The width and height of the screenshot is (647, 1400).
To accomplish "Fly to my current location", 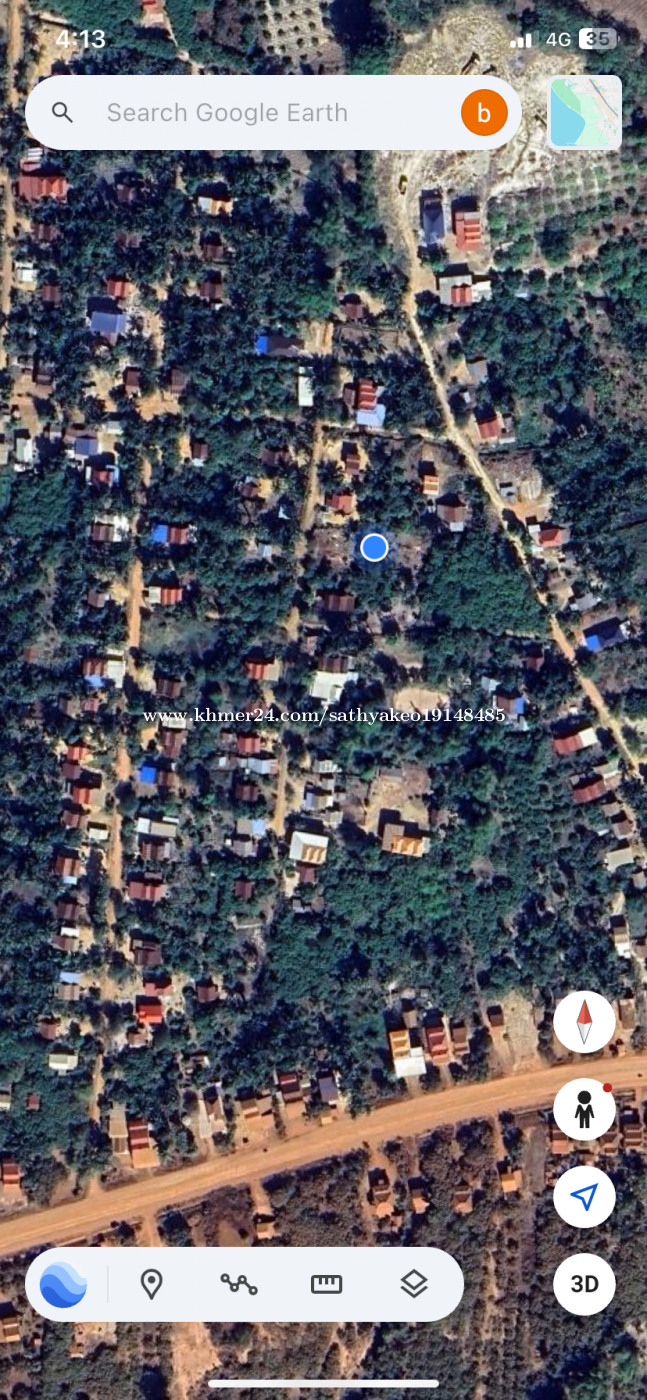I will tap(584, 1196).
